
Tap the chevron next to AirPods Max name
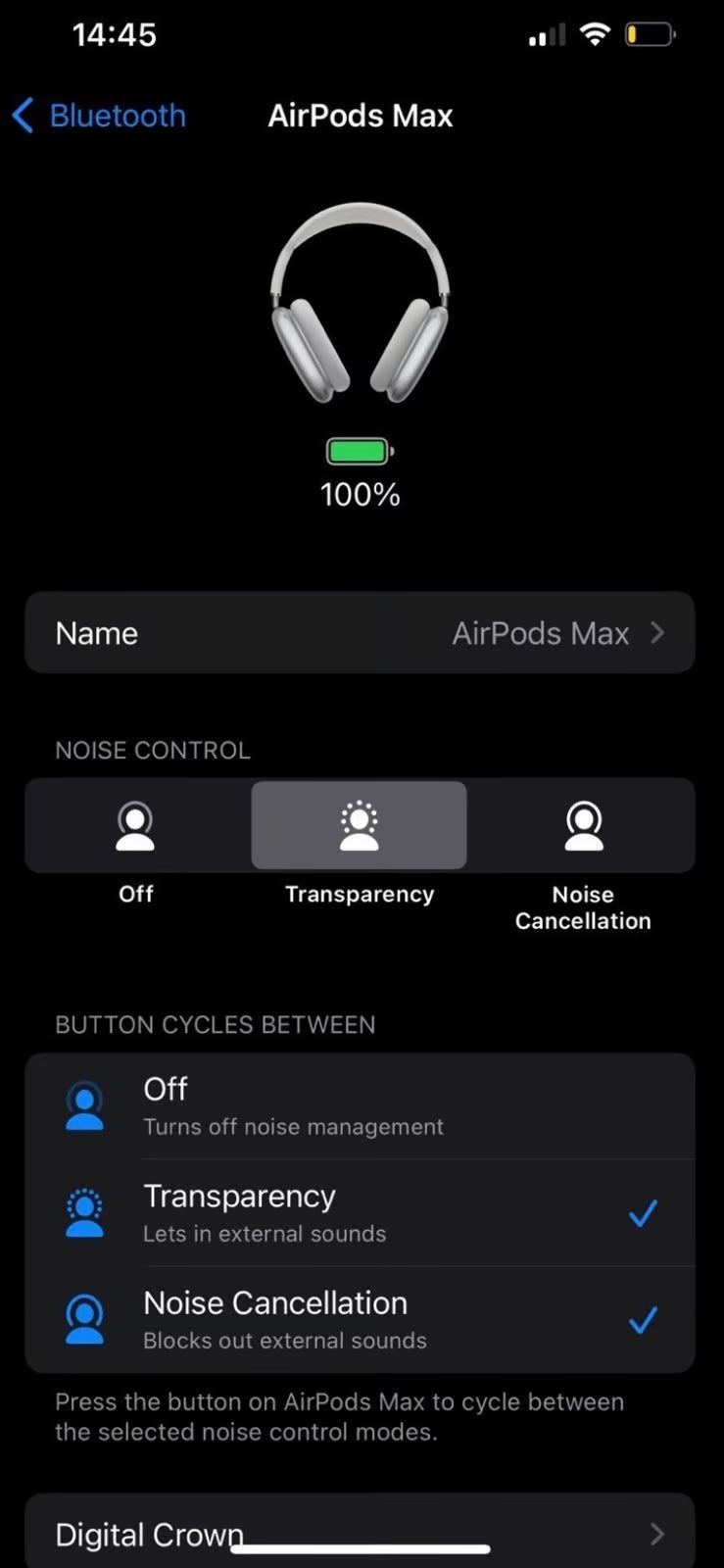656,633
